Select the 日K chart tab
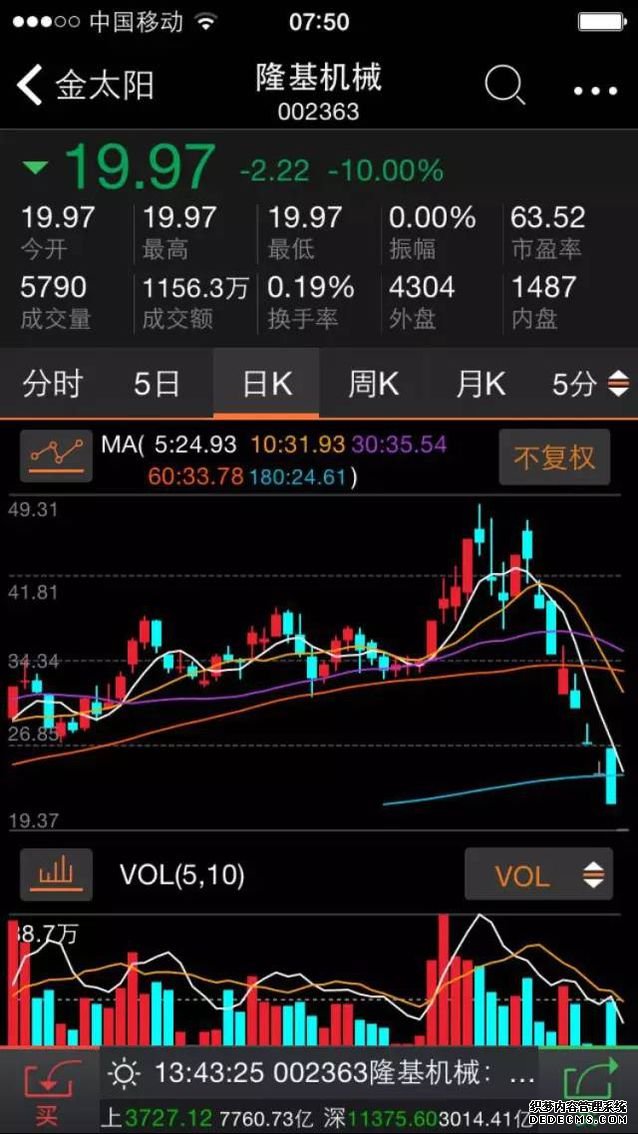638x1134 pixels. click(266, 384)
